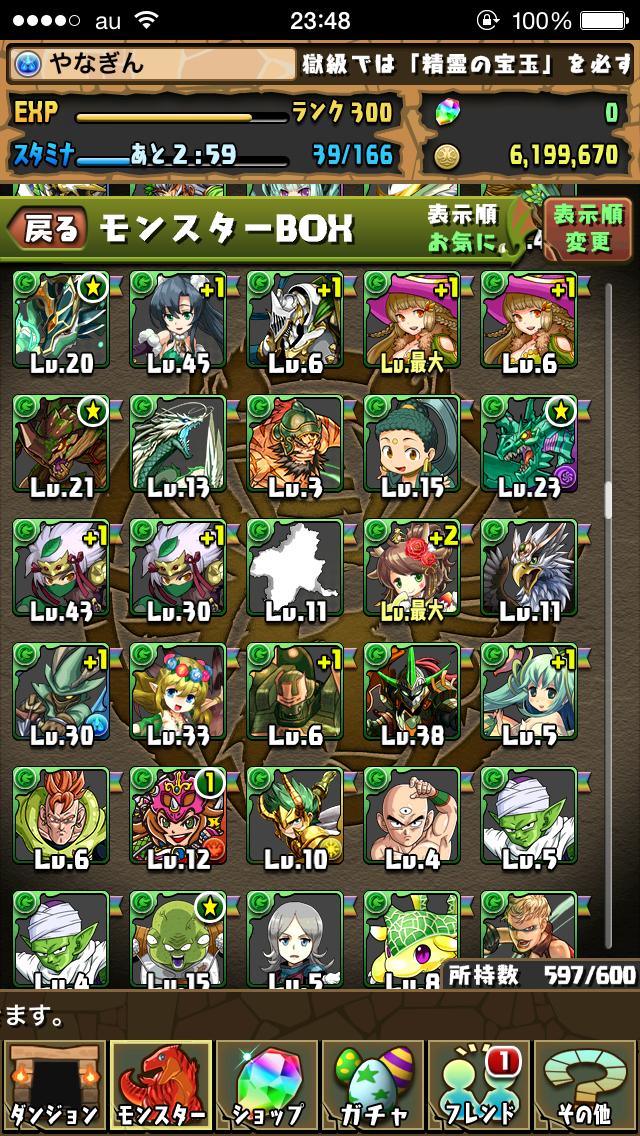The height and width of the screenshot is (1136, 640).
Task: Select the Lv.4 three-eyed bald fighter
Action: coord(412,816)
